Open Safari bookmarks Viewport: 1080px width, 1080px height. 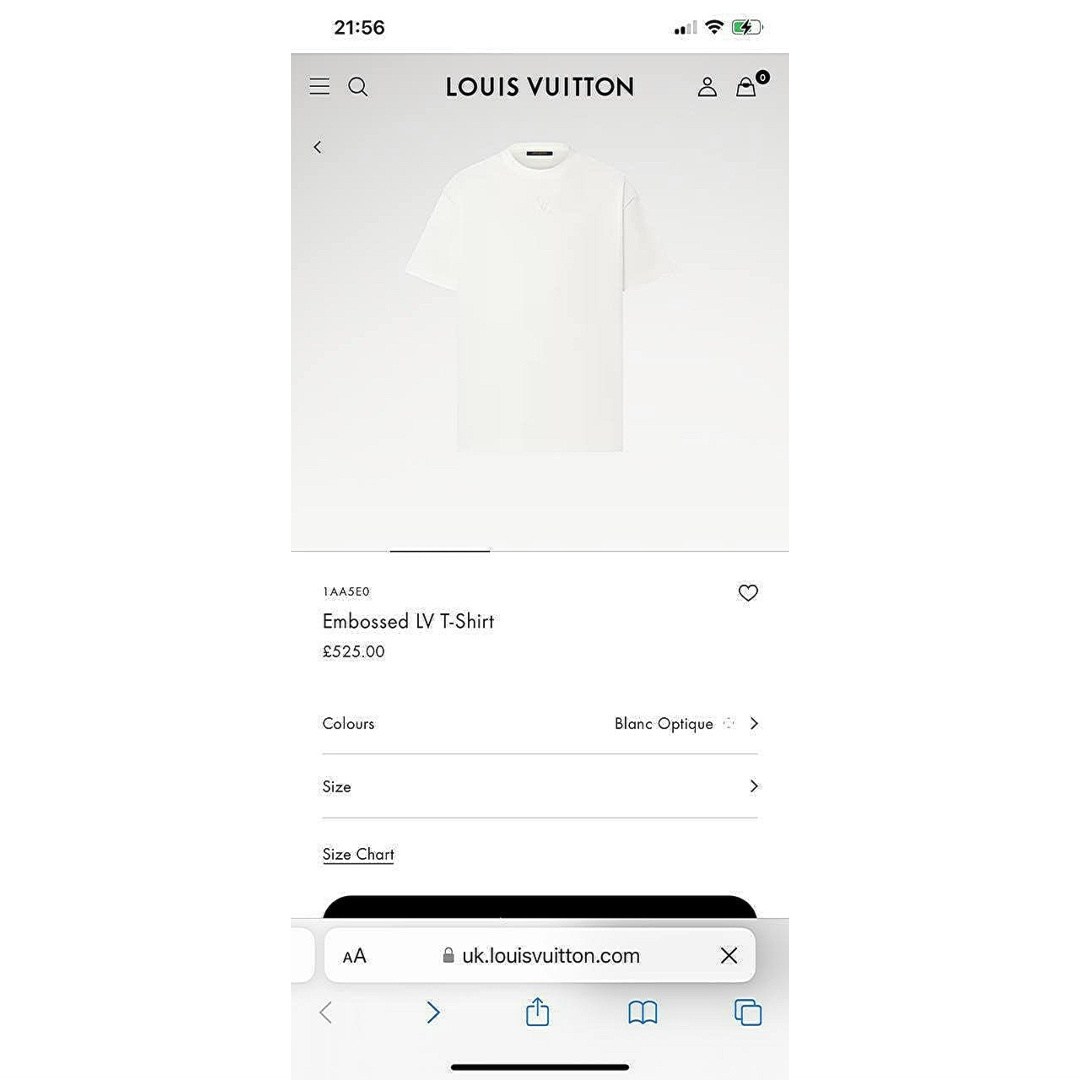coord(643,1013)
